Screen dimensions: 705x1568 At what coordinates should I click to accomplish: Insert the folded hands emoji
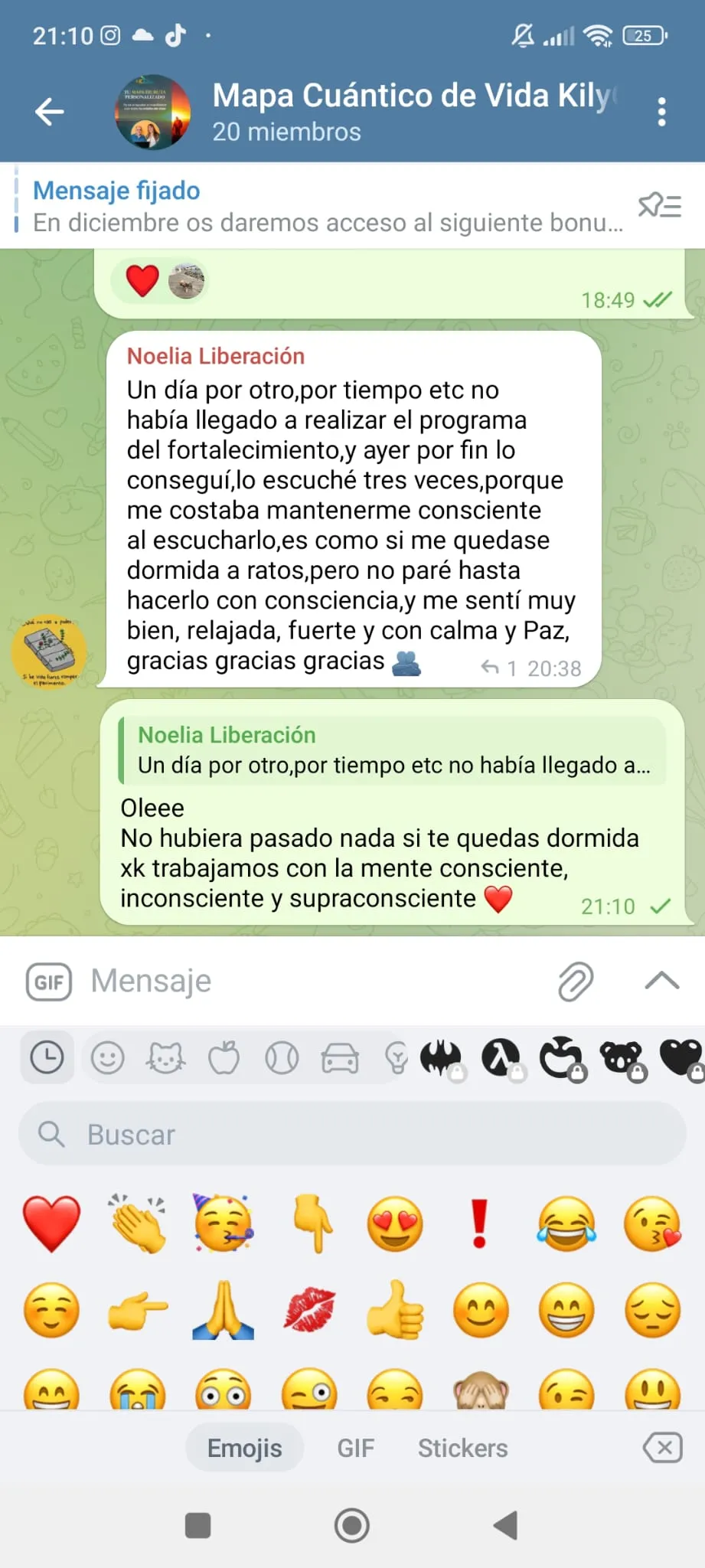(223, 1310)
